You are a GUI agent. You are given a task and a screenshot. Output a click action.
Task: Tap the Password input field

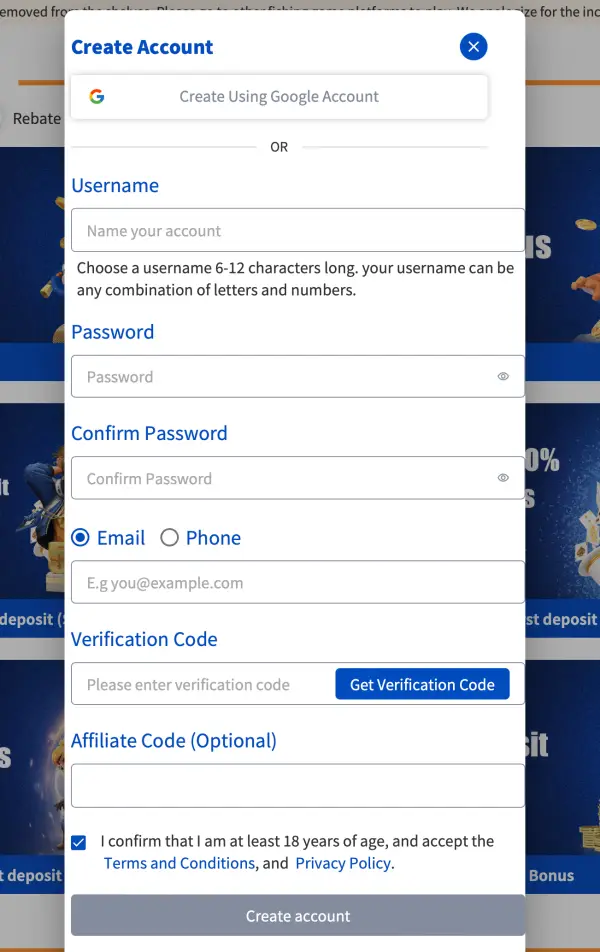coord(280,377)
